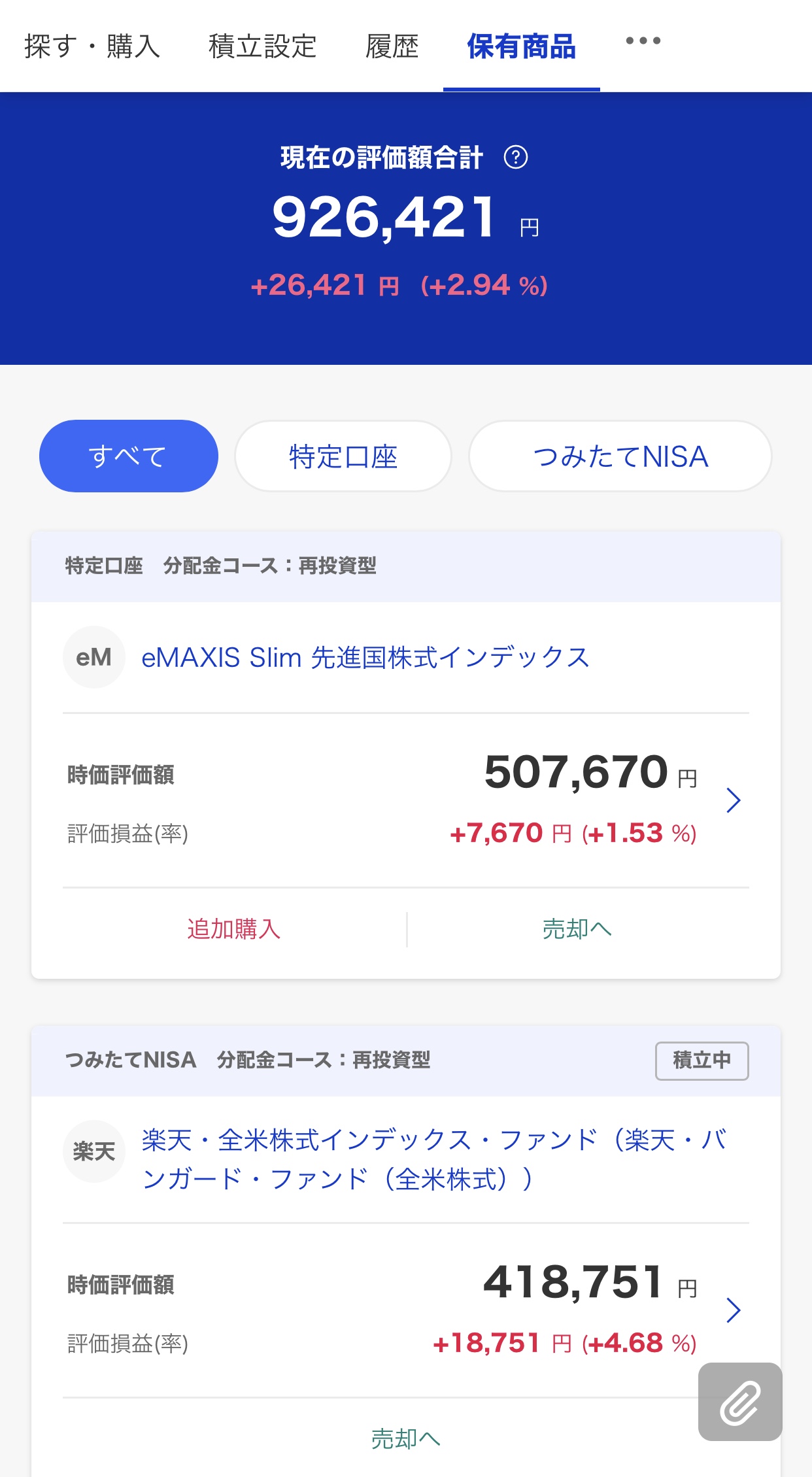Select the 保有商品 tab
This screenshot has height=1477, width=812.
[x=521, y=46]
